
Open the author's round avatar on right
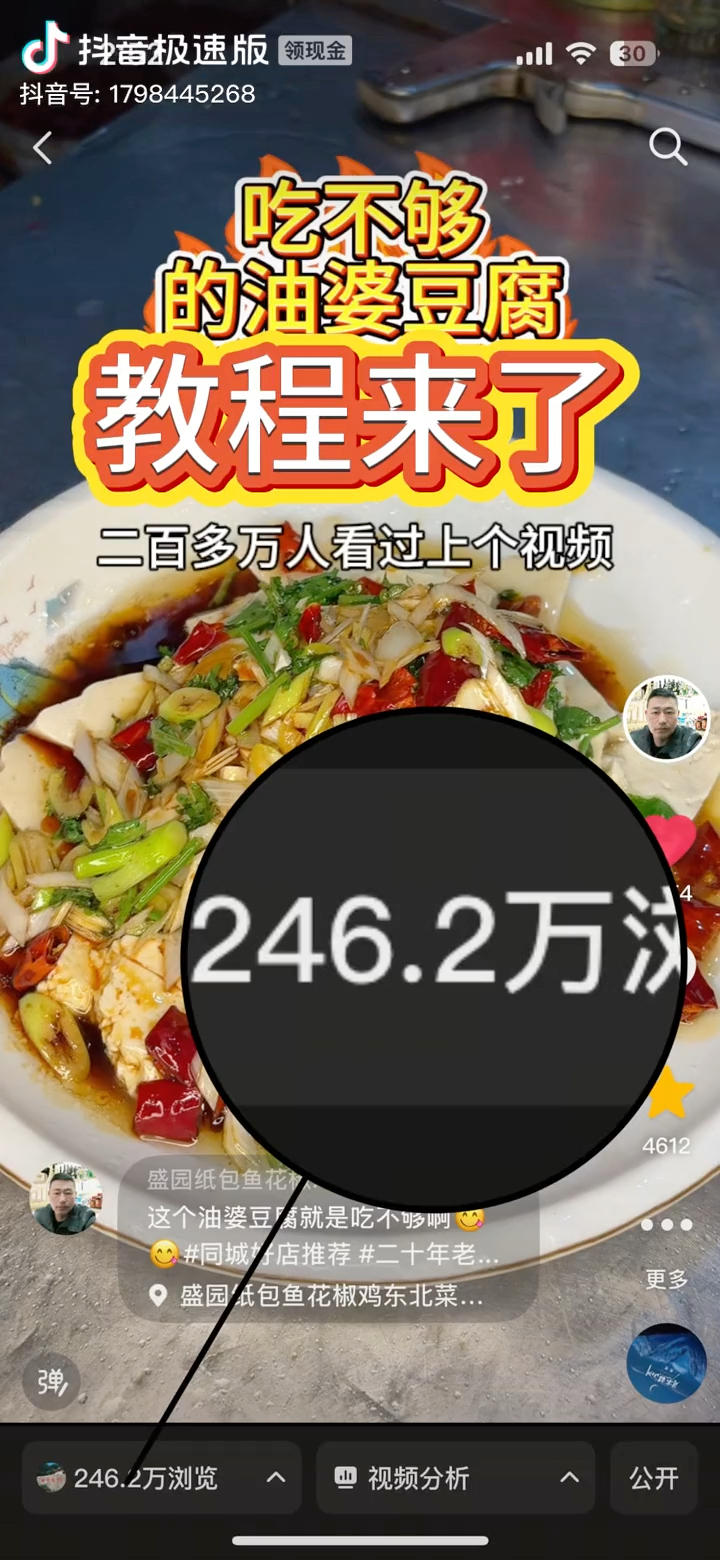click(666, 720)
